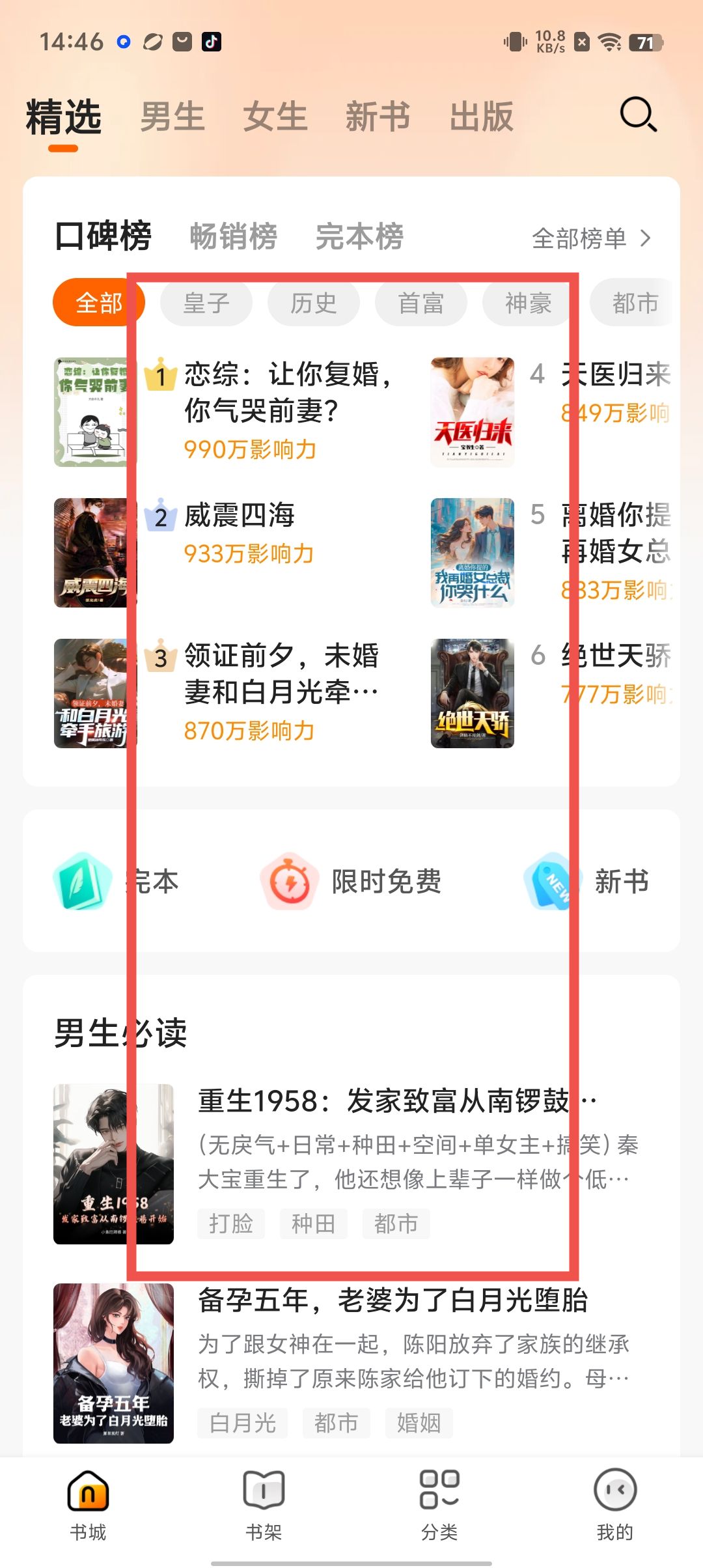The image size is (703, 1568).
Task: Switch to the 畅销榜 ranking
Action: pos(233,236)
